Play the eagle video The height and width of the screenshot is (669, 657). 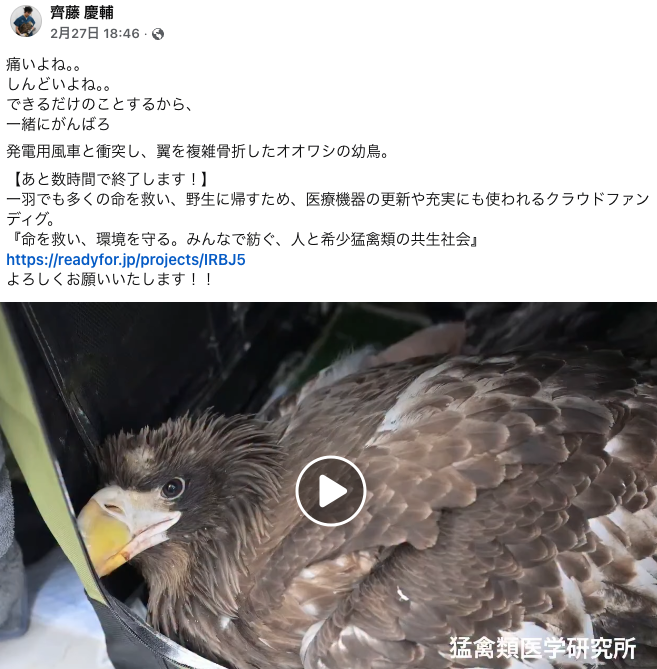pos(330,491)
